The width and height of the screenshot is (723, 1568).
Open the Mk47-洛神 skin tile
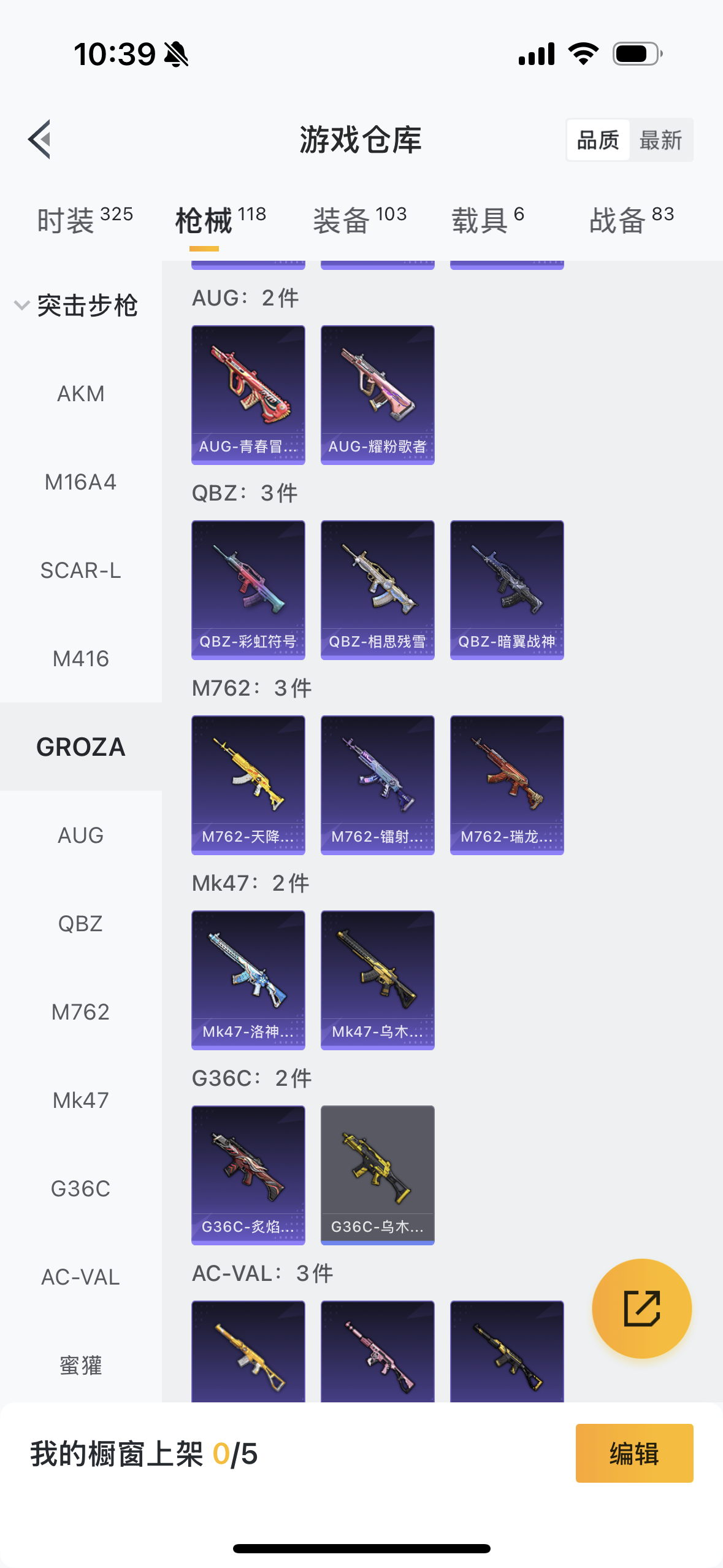(248, 980)
